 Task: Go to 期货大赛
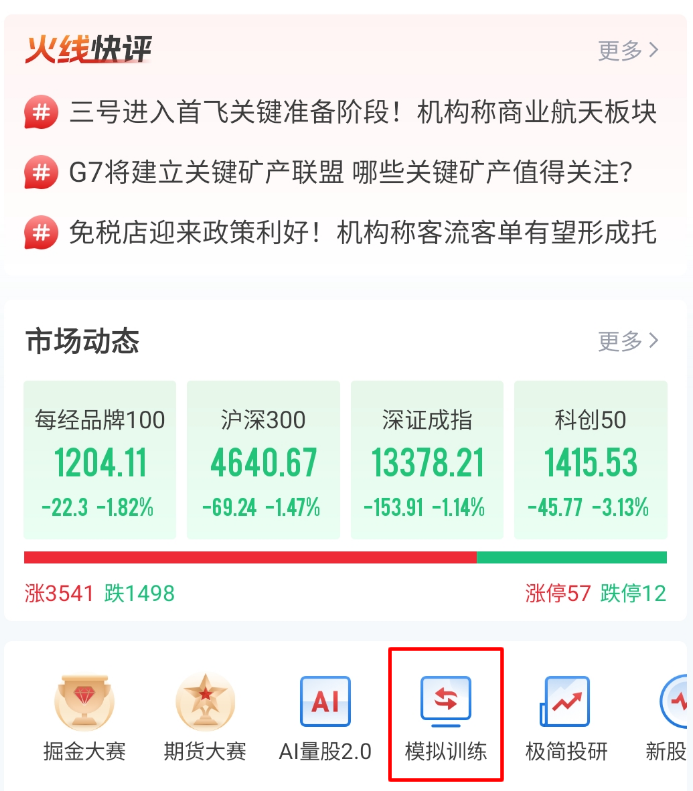(x=205, y=716)
